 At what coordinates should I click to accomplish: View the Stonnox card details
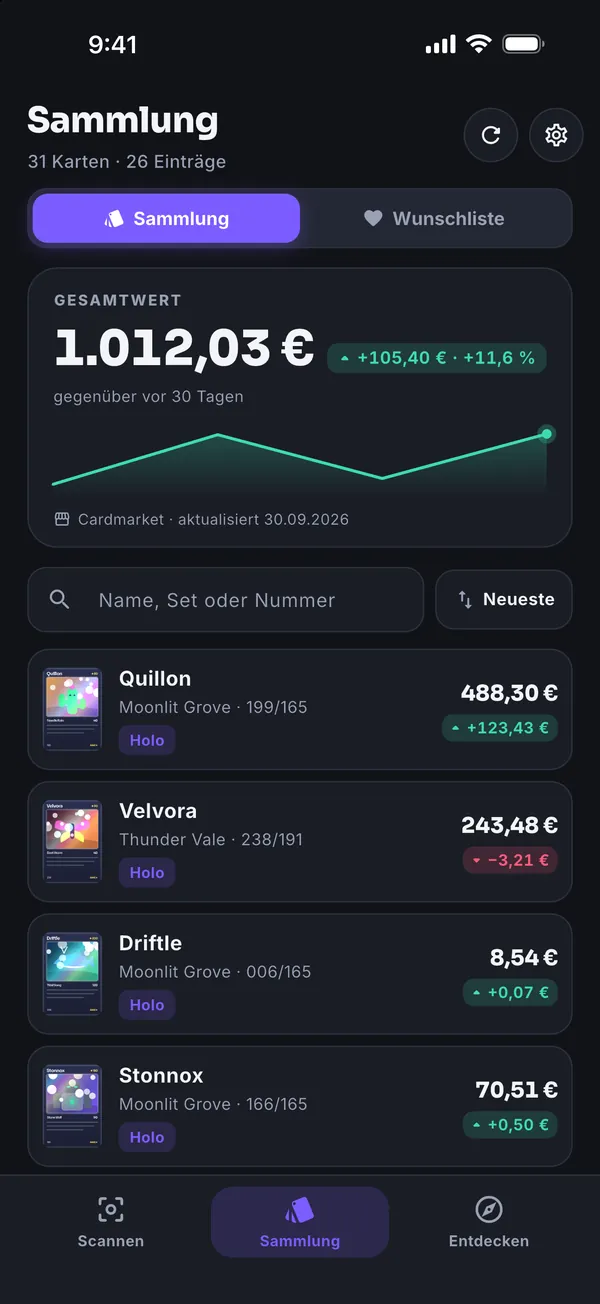[300, 1106]
